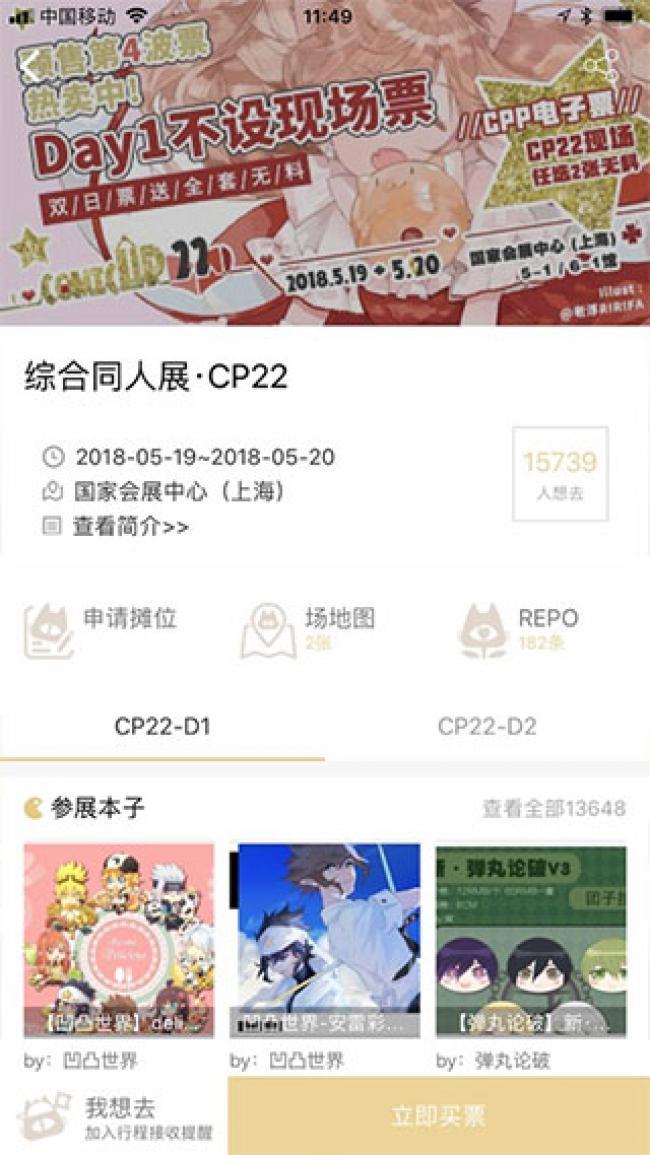Mark 我想去 to add to itinerary
Screen dimensions: 650x1155
(x=114, y=1116)
